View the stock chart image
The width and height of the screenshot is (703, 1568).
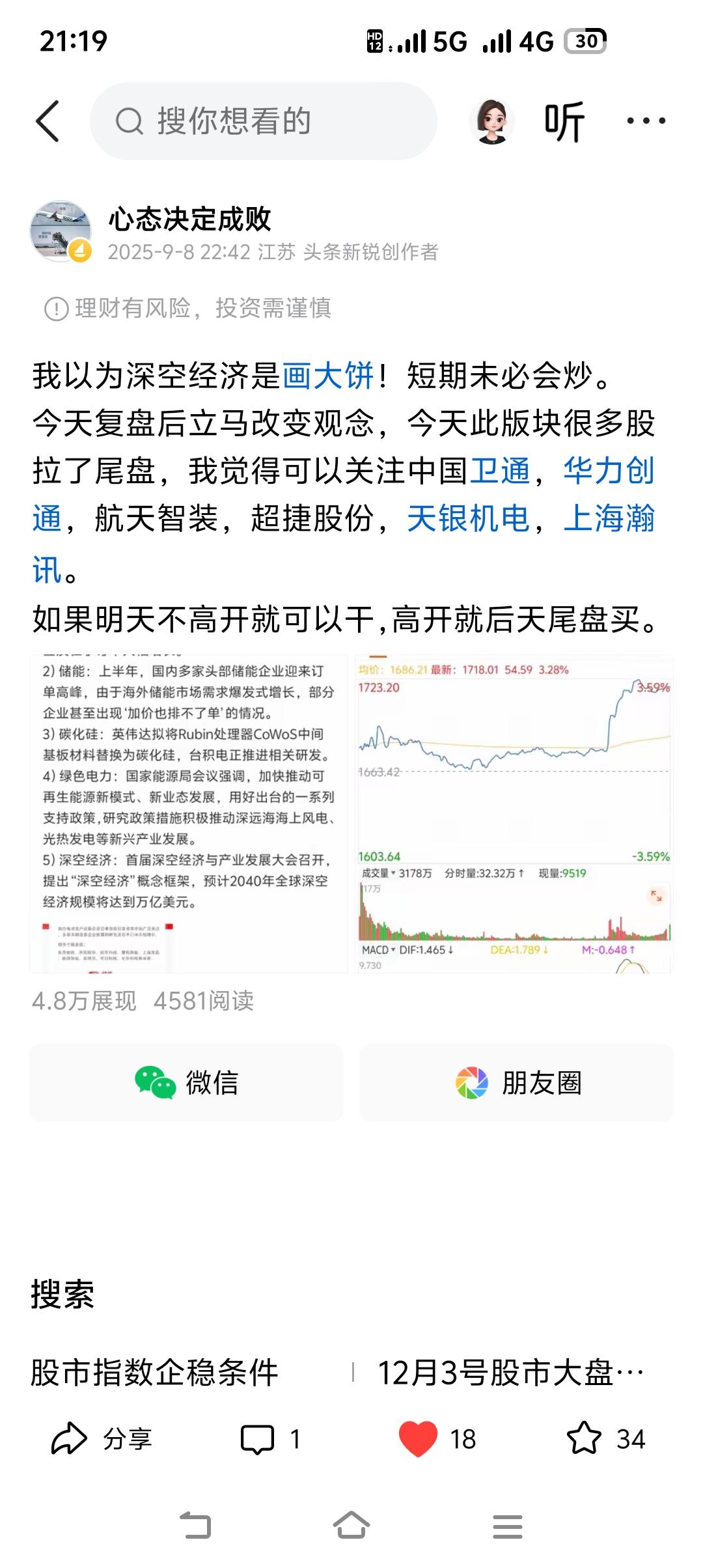[x=514, y=813]
